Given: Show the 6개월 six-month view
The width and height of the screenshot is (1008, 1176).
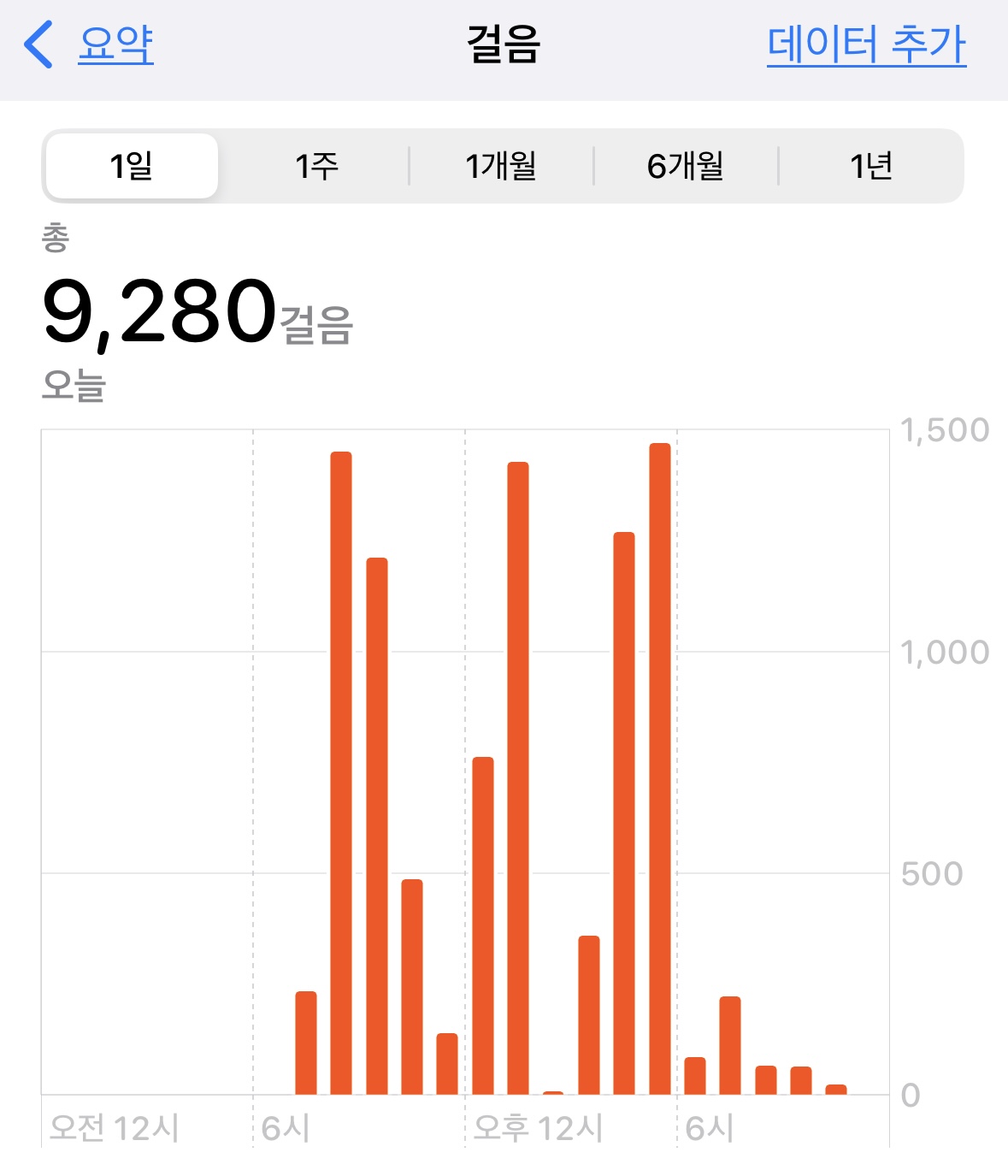Looking at the screenshot, I should (686, 166).
